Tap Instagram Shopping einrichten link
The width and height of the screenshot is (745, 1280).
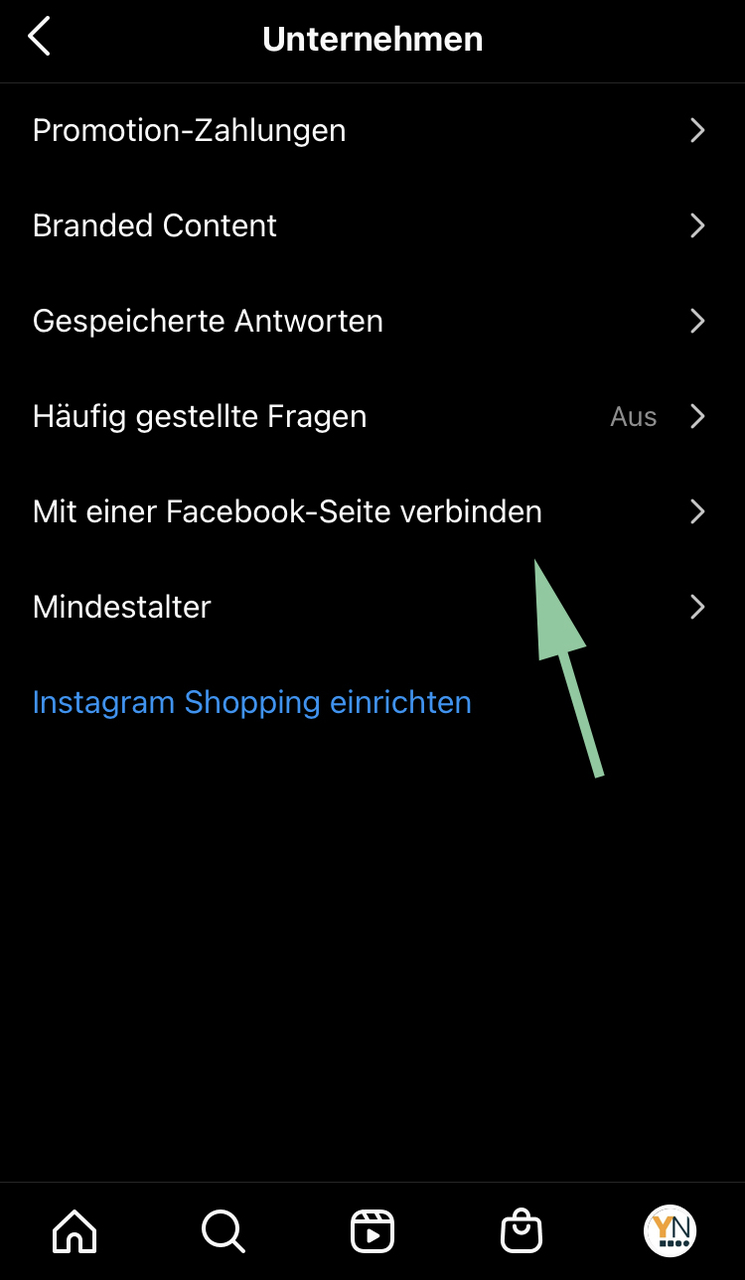pos(252,702)
